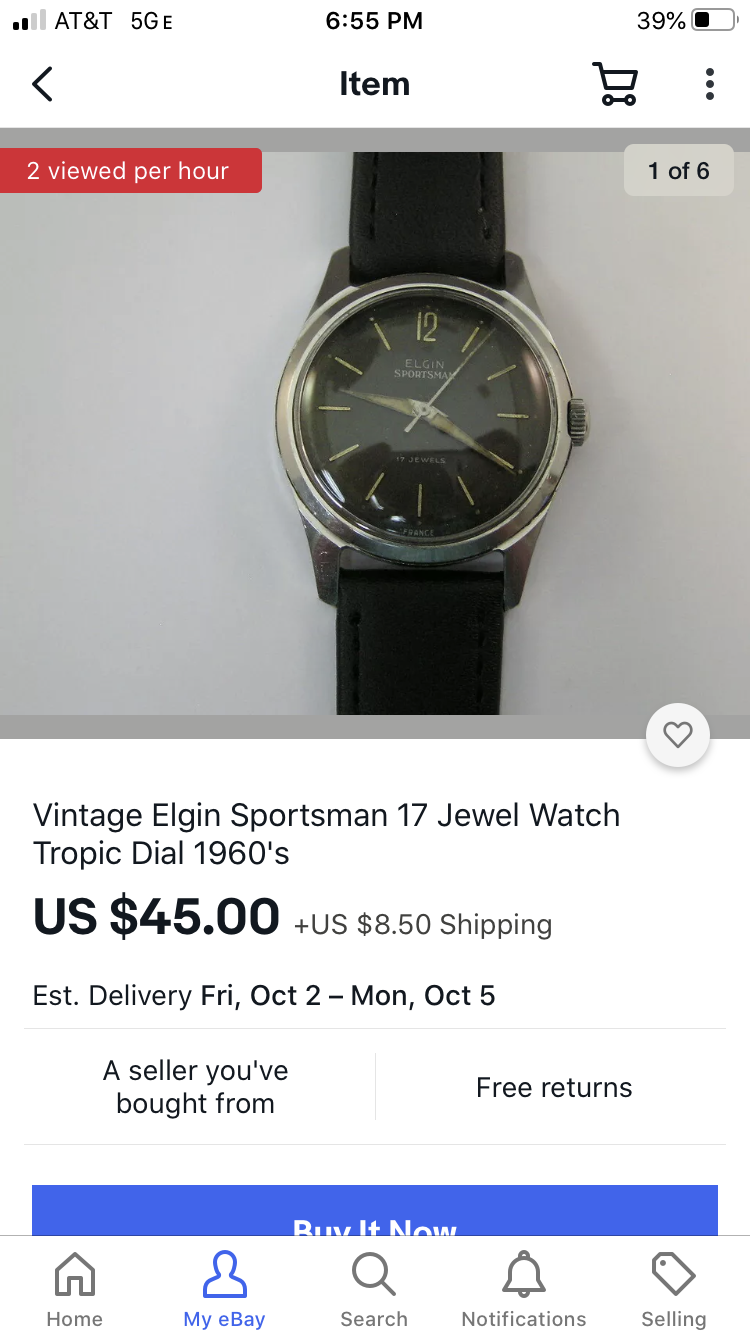Go to the Search tab

click(x=374, y=1290)
